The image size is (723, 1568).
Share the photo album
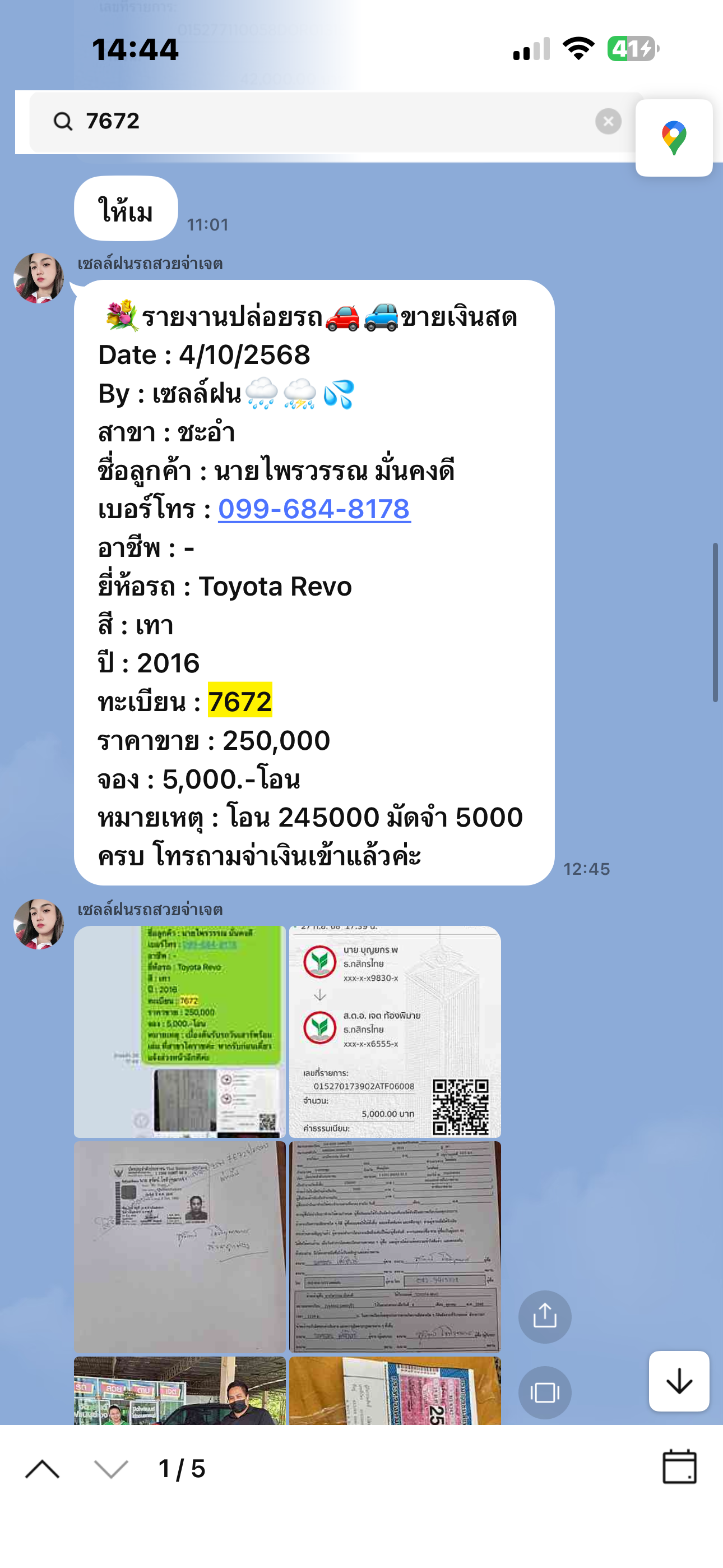[544, 1317]
